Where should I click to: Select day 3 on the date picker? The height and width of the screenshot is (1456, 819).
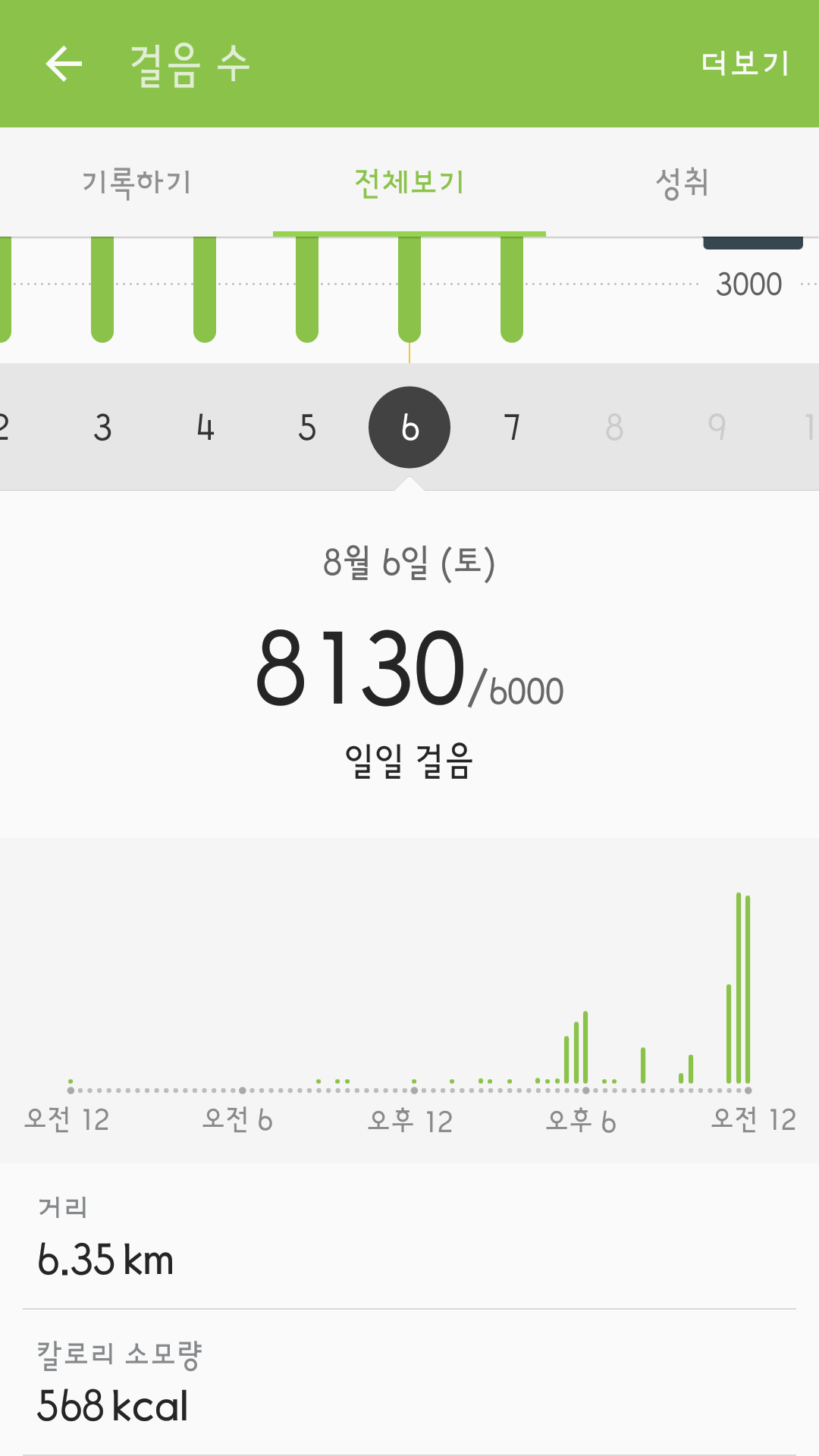click(103, 427)
